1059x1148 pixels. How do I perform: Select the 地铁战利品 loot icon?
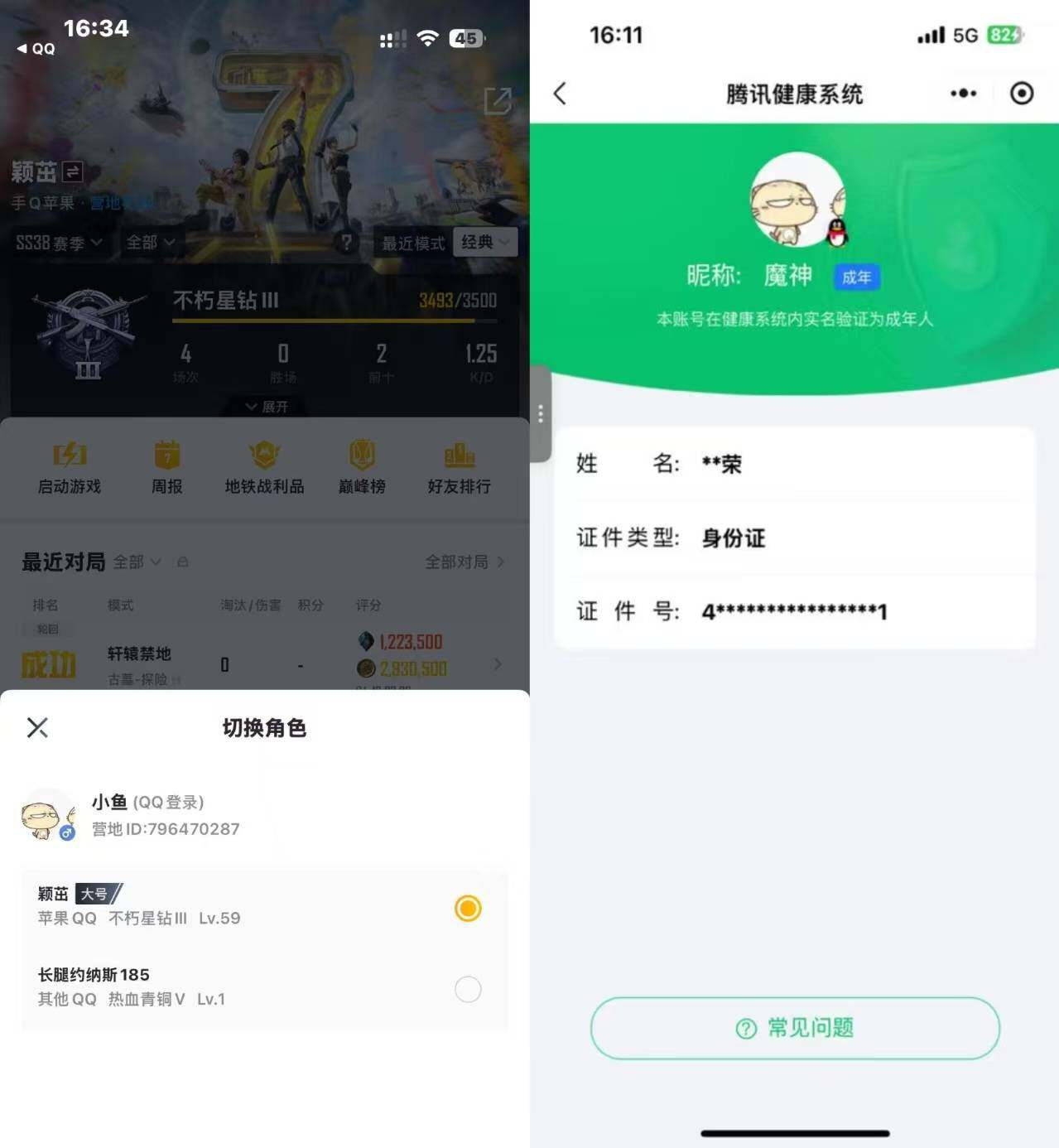pos(264,466)
